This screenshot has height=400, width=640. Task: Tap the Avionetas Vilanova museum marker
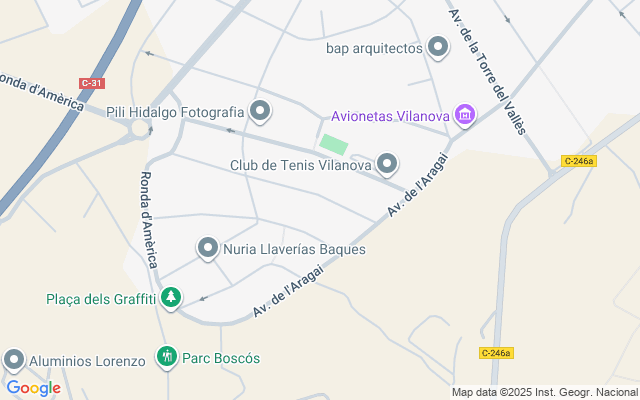coord(464,116)
